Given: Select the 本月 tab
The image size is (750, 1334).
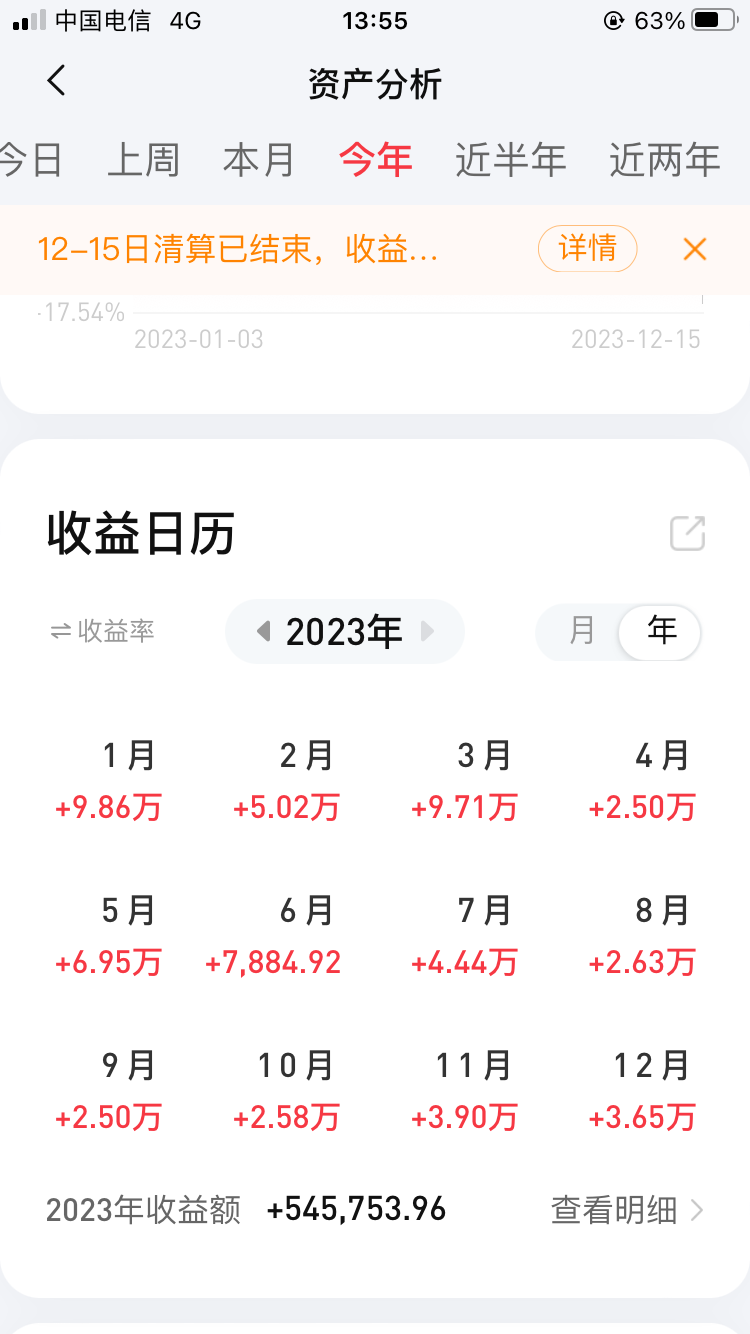Looking at the screenshot, I should tap(259, 160).
